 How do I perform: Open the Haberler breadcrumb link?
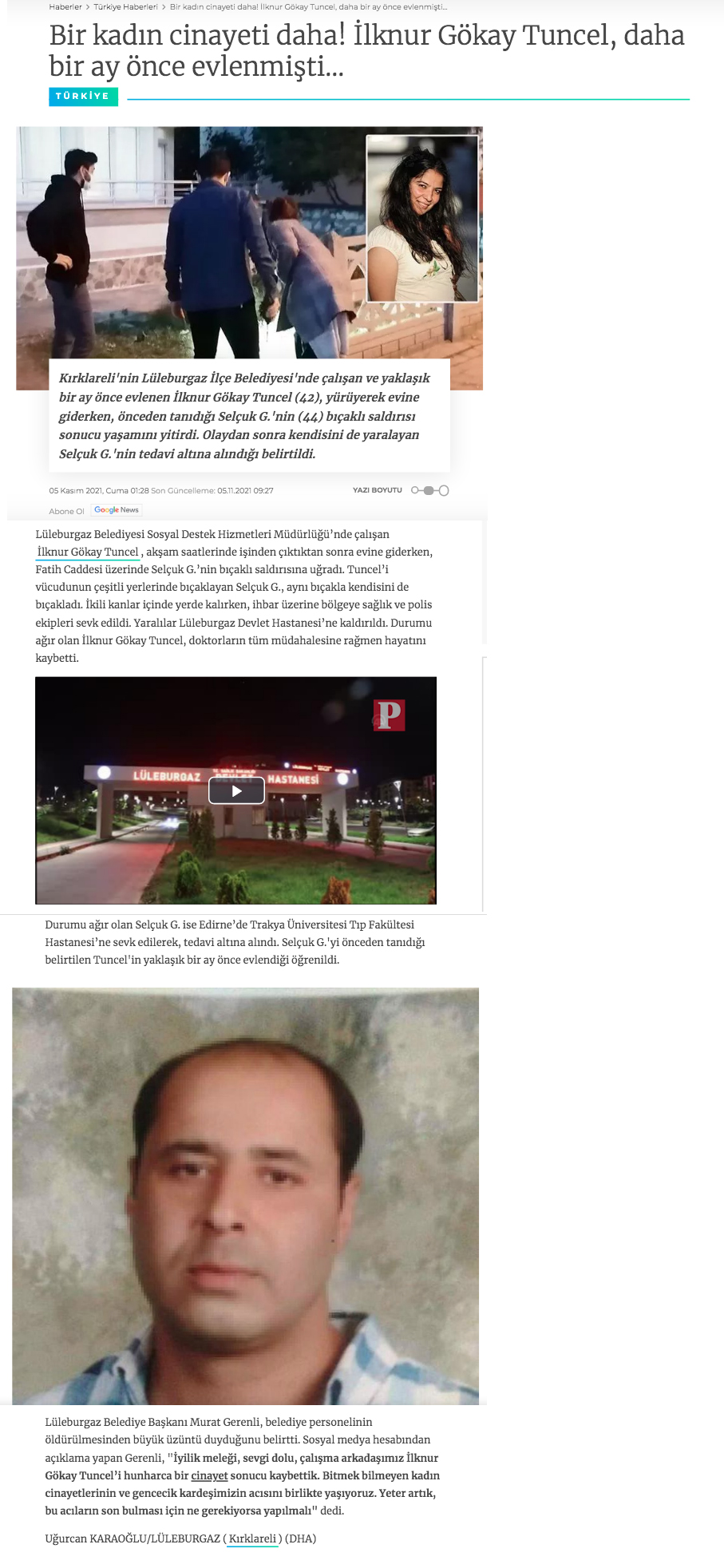coord(65,6)
